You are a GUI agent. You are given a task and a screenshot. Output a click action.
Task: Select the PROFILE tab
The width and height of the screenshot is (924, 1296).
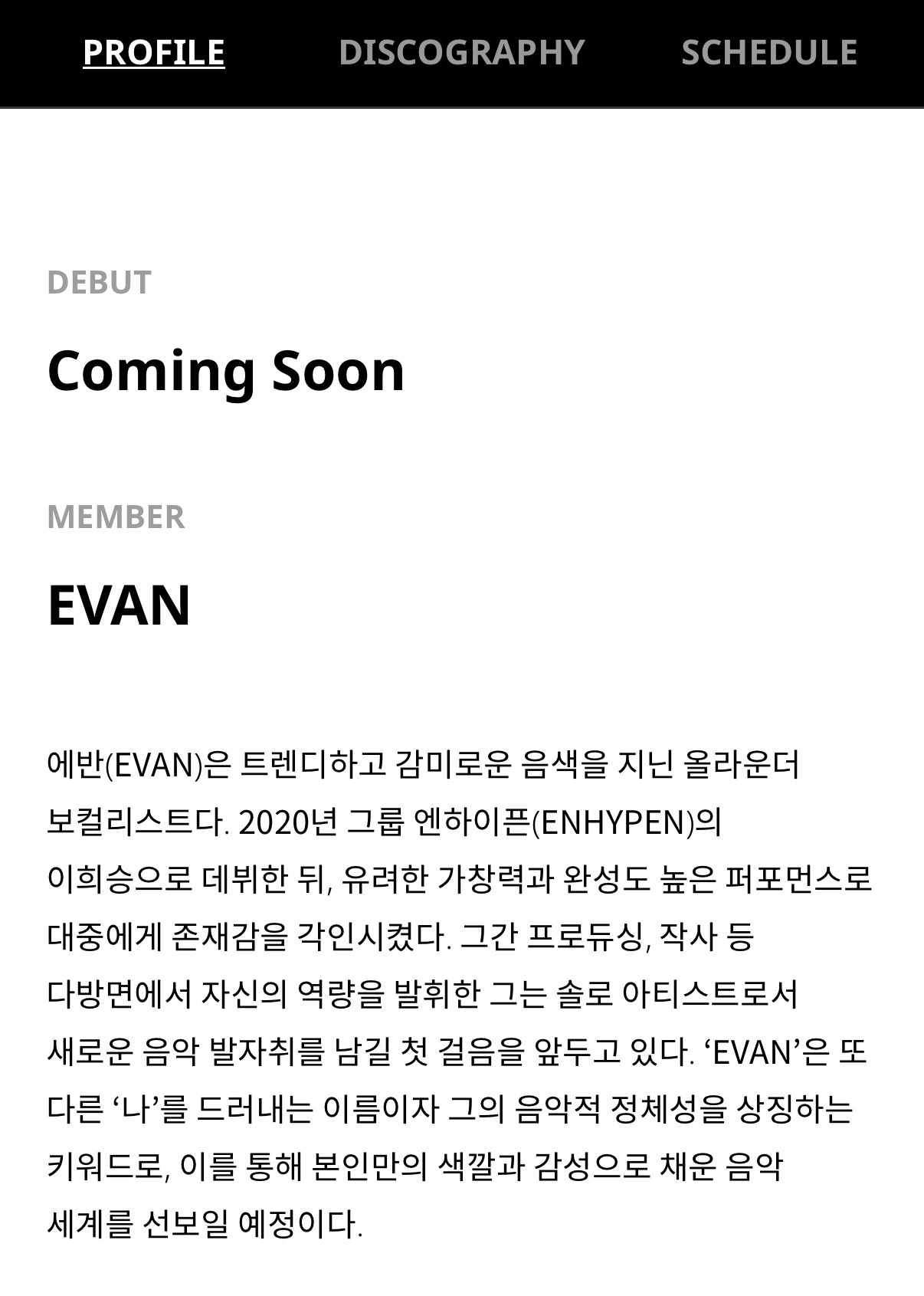[x=153, y=53]
